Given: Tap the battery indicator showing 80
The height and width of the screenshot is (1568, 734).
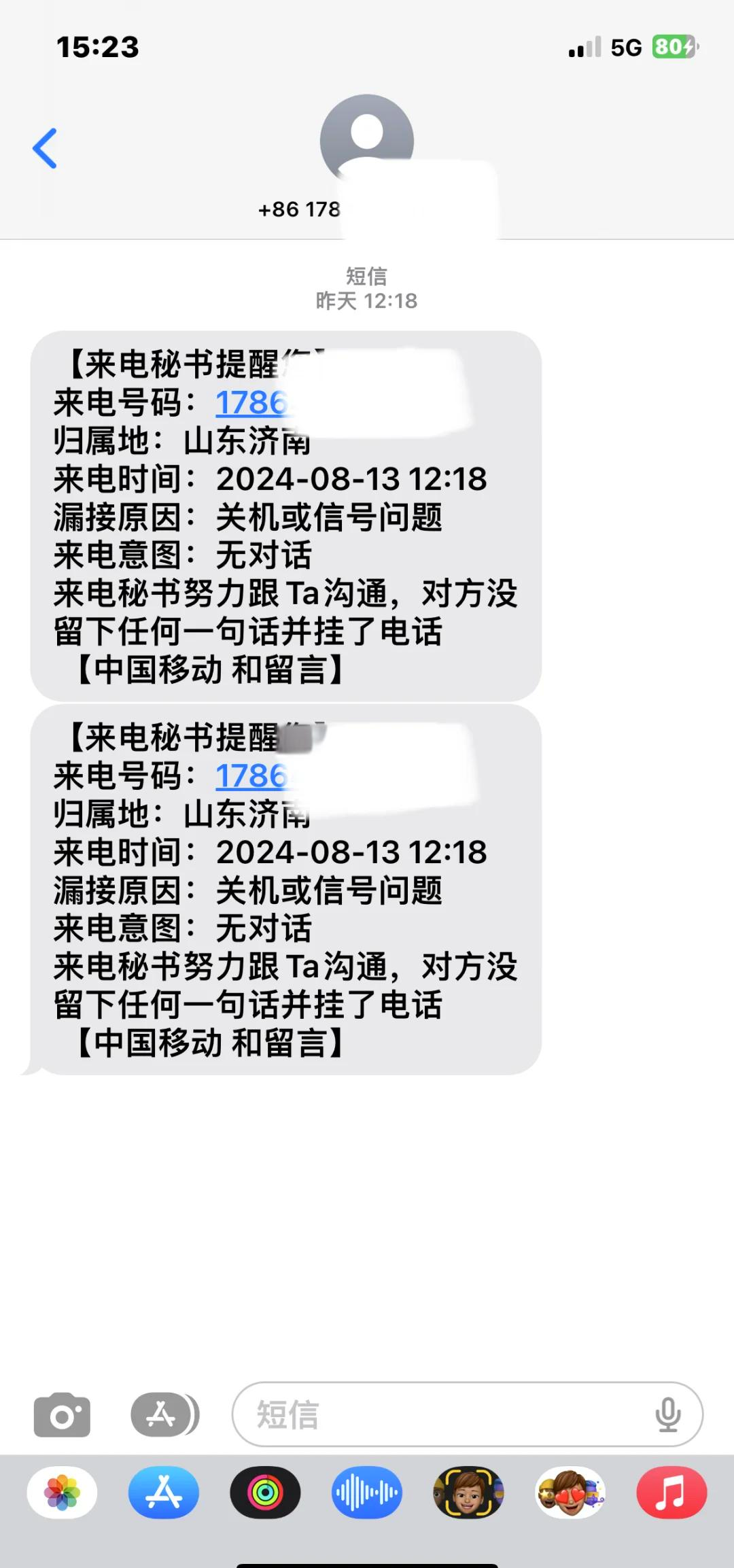Looking at the screenshot, I should tap(675, 46).
